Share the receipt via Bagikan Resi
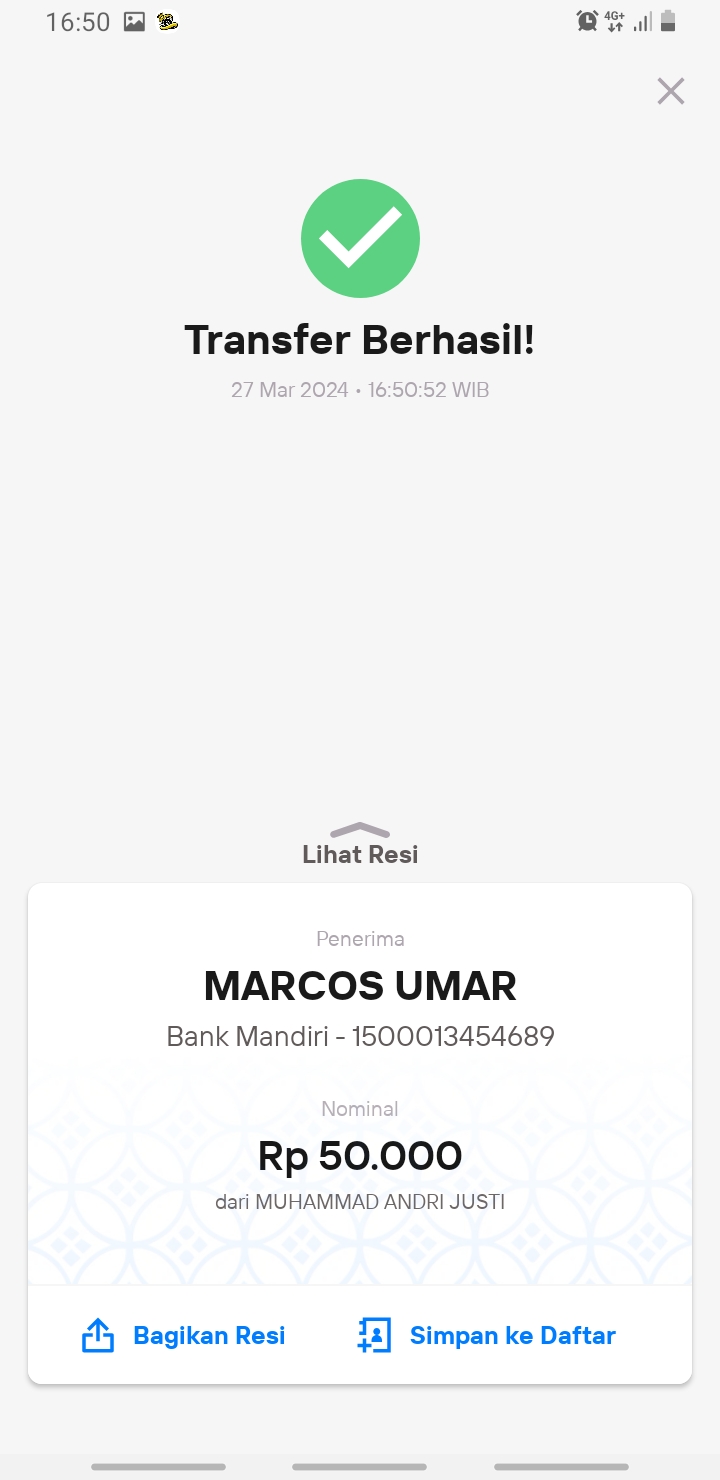Image resolution: width=720 pixels, height=1480 pixels. tap(183, 1335)
